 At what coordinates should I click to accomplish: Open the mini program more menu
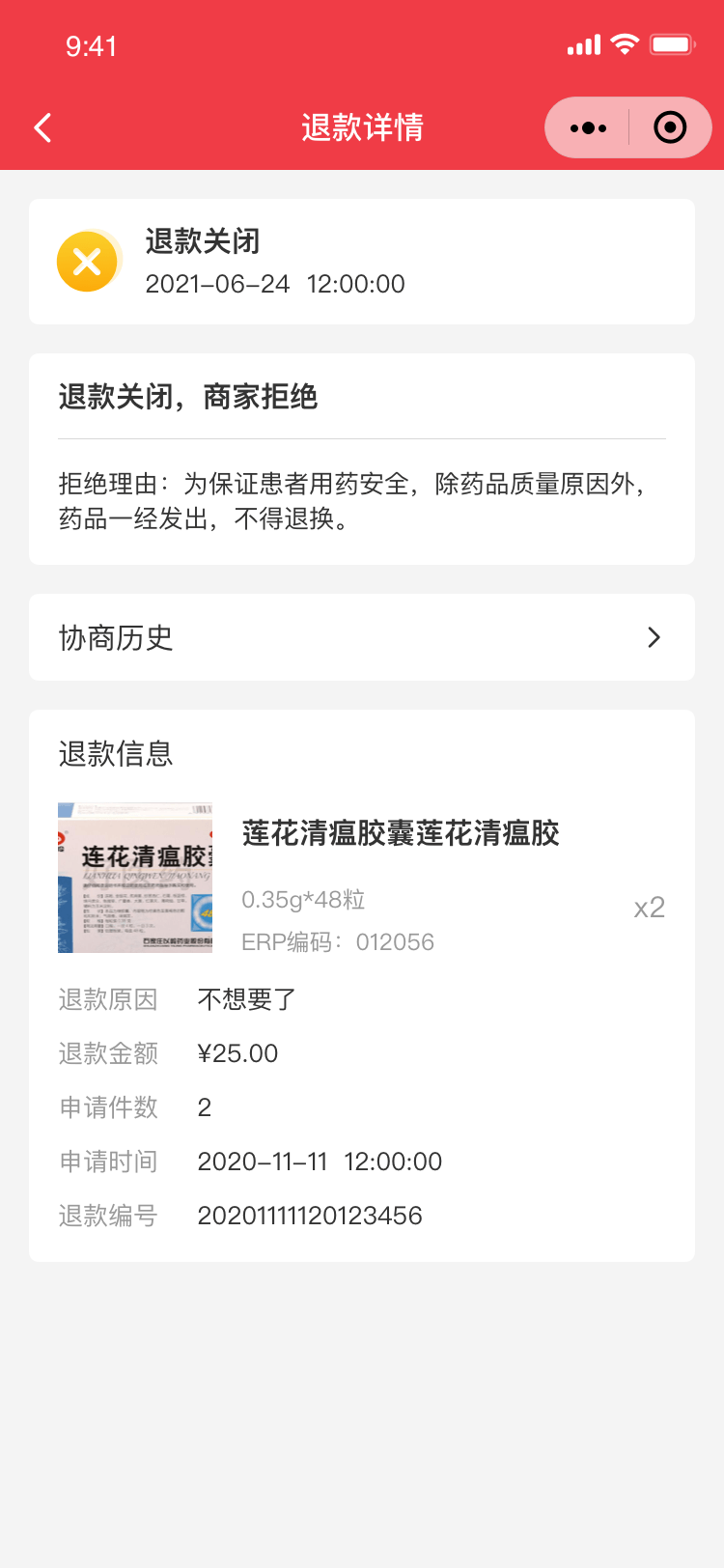pyautogui.click(x=588, y=127)
